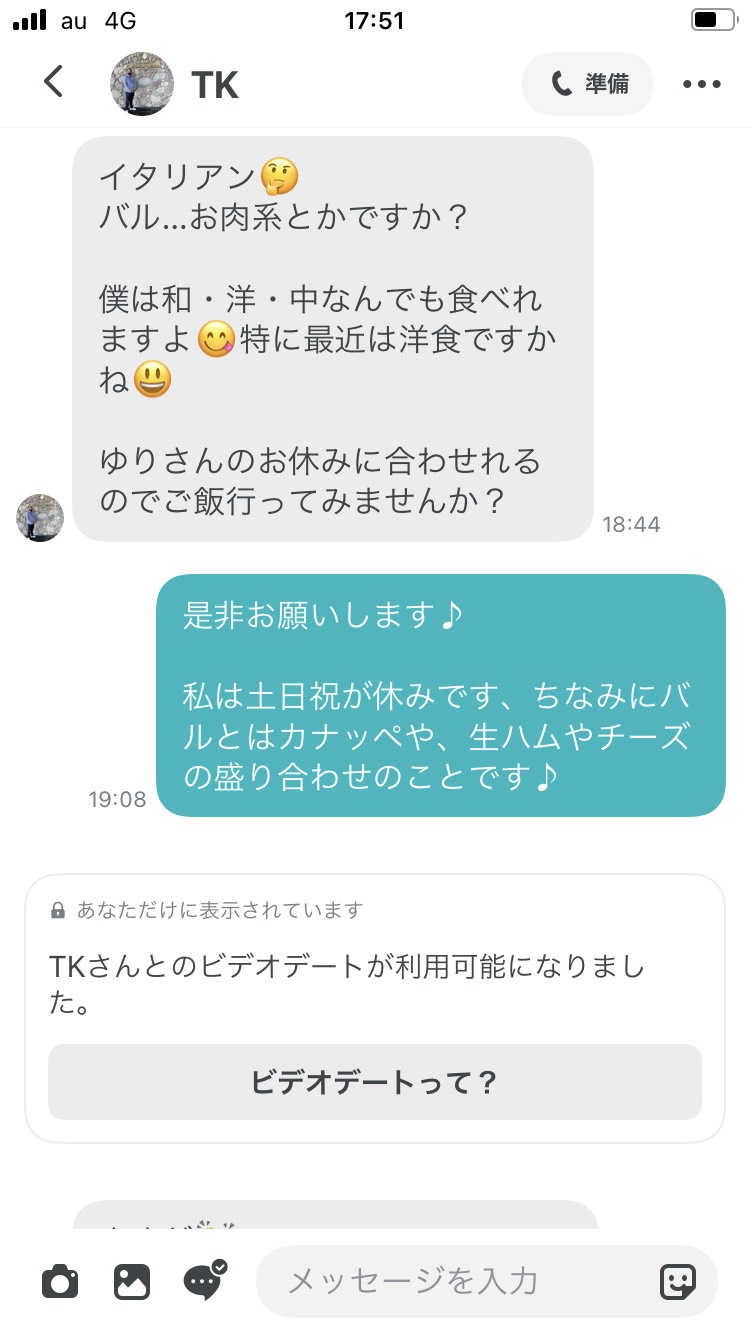Tap the 準備 call button

(588, 84)
